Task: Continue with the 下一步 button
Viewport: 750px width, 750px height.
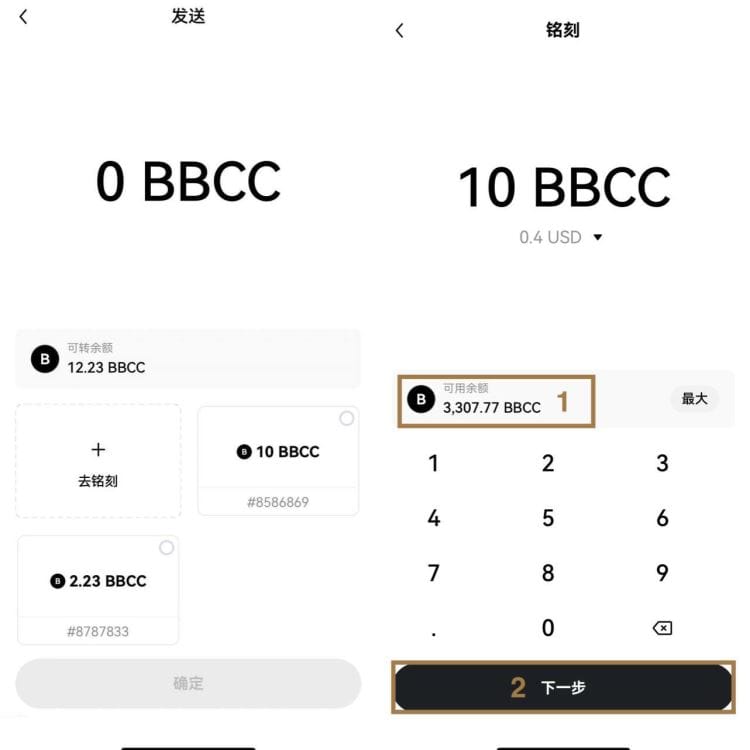Action: pos(563,688)
